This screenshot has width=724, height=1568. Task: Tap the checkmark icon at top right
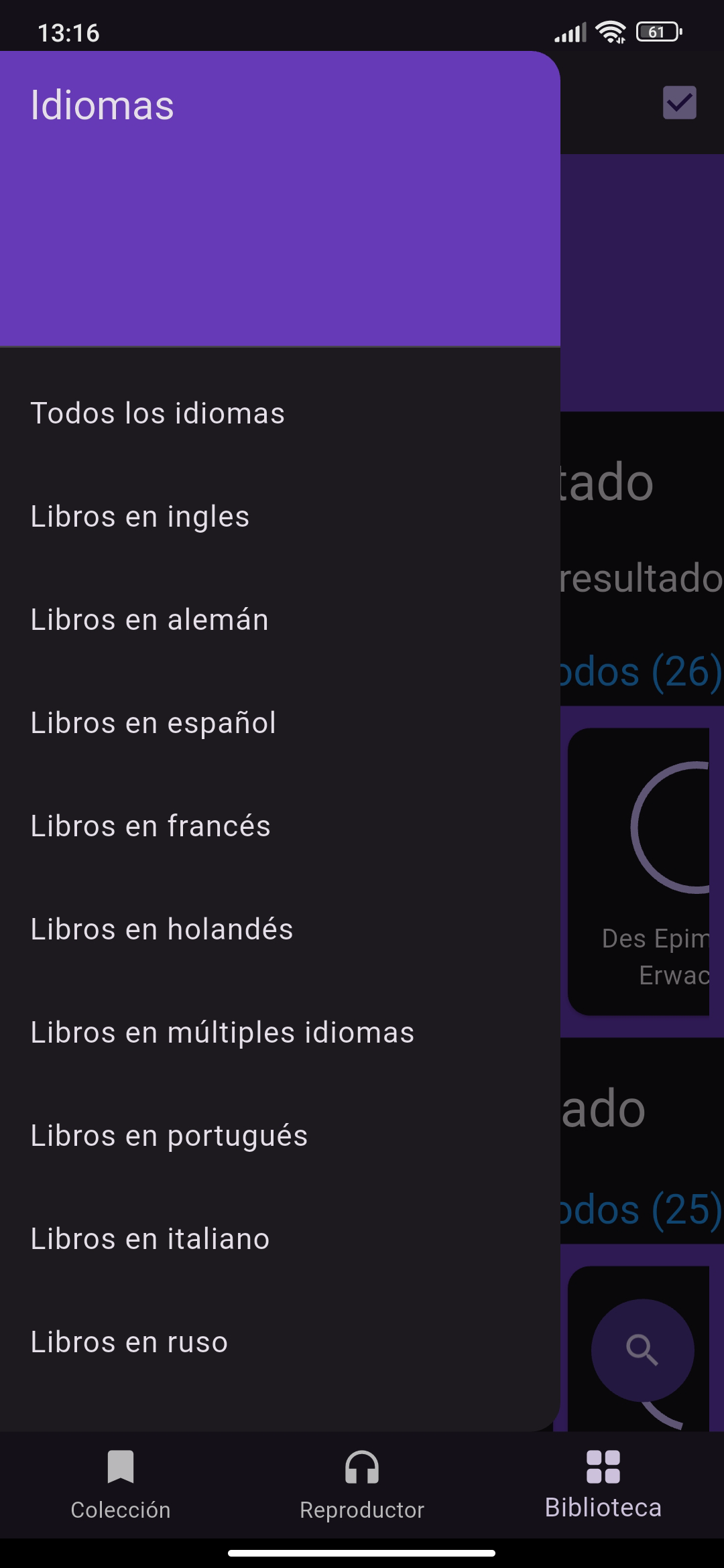[680, 103]
